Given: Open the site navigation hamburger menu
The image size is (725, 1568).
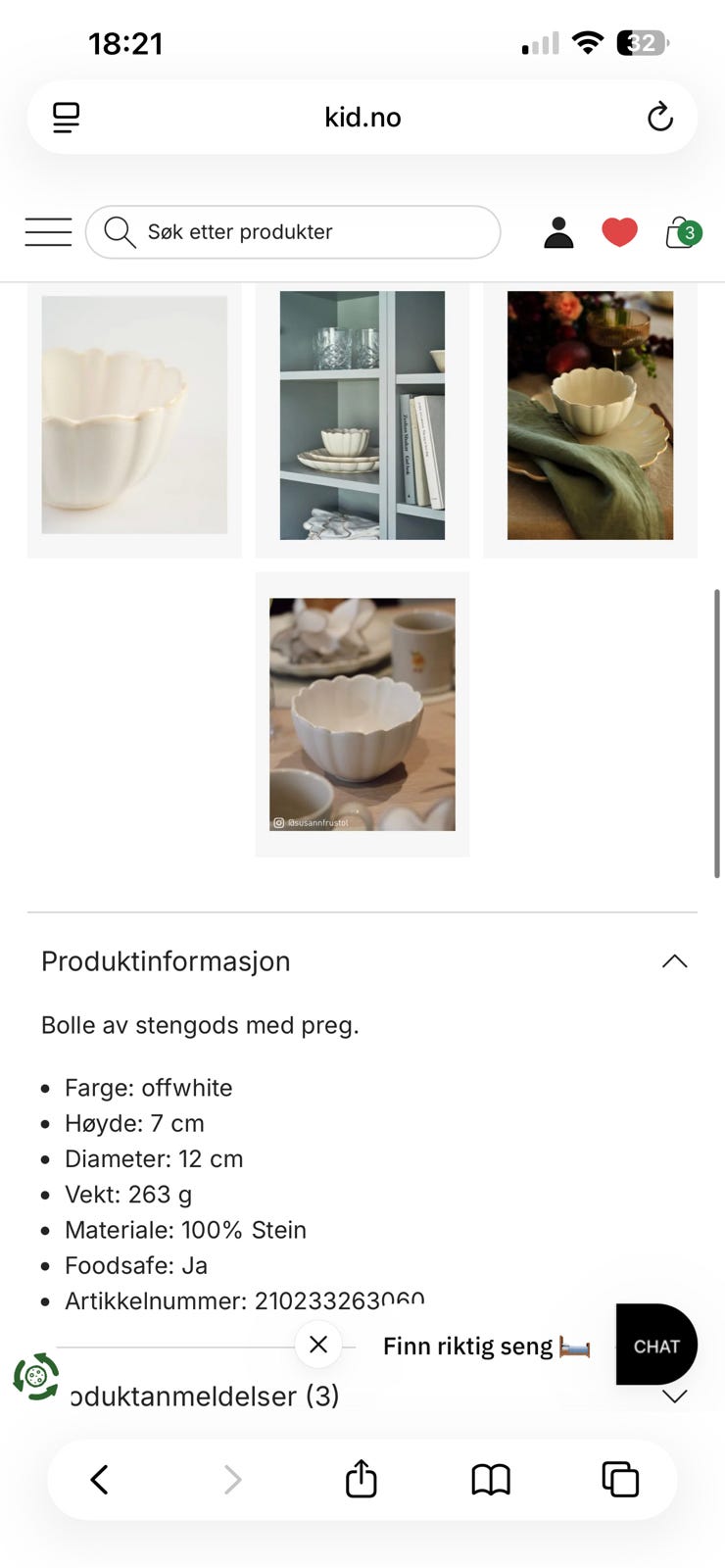Looking at the screenshot, I should [x=47, y=231].
